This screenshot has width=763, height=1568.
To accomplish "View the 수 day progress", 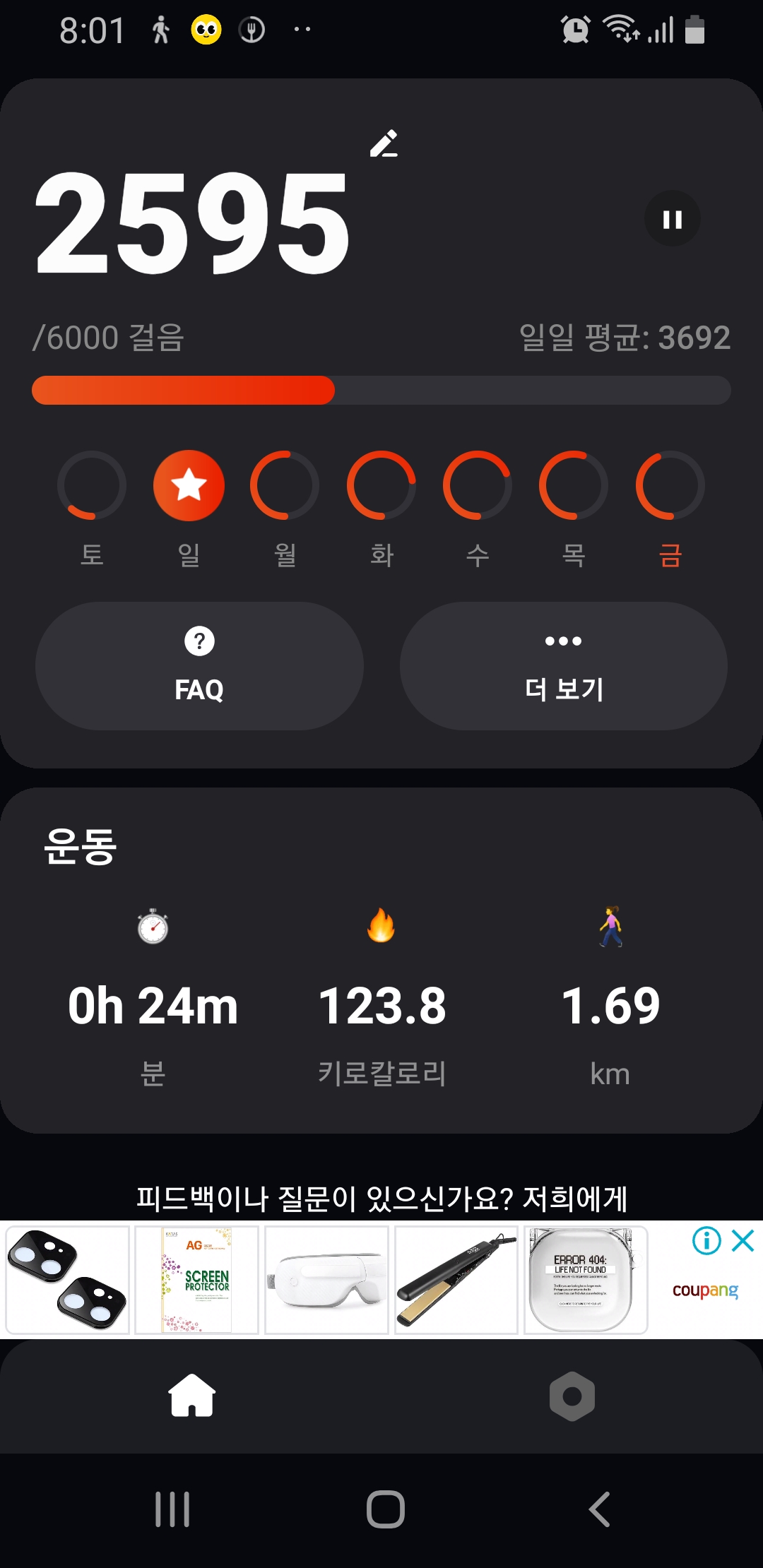I will 478,485.
